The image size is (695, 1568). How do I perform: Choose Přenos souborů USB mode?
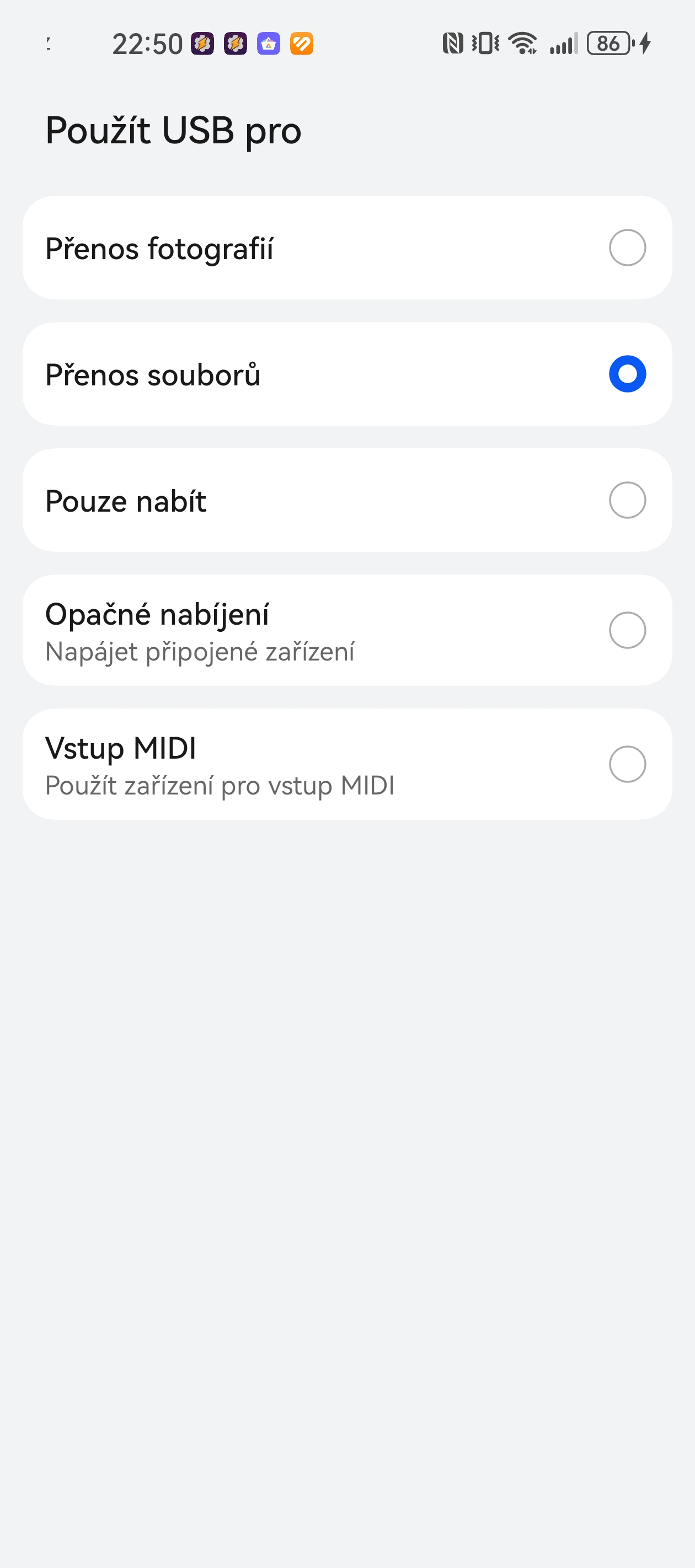(x=347, y=374)
